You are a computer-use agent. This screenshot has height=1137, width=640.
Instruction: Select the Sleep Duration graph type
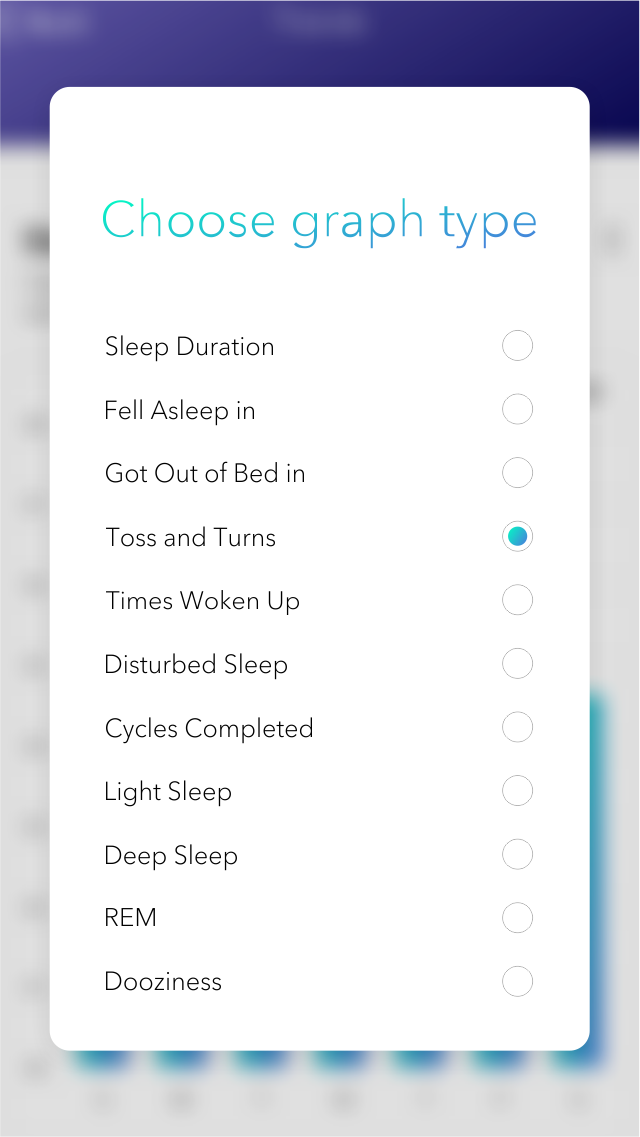[517, 346]
